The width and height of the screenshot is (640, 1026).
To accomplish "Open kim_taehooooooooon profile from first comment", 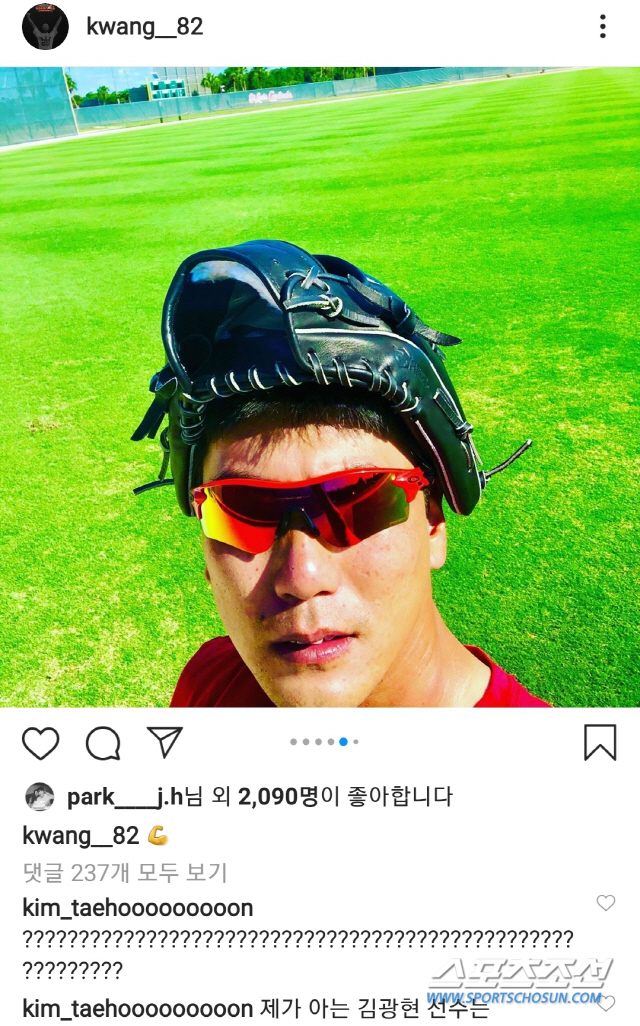I will pyautogui.click(x=137, y=908).
